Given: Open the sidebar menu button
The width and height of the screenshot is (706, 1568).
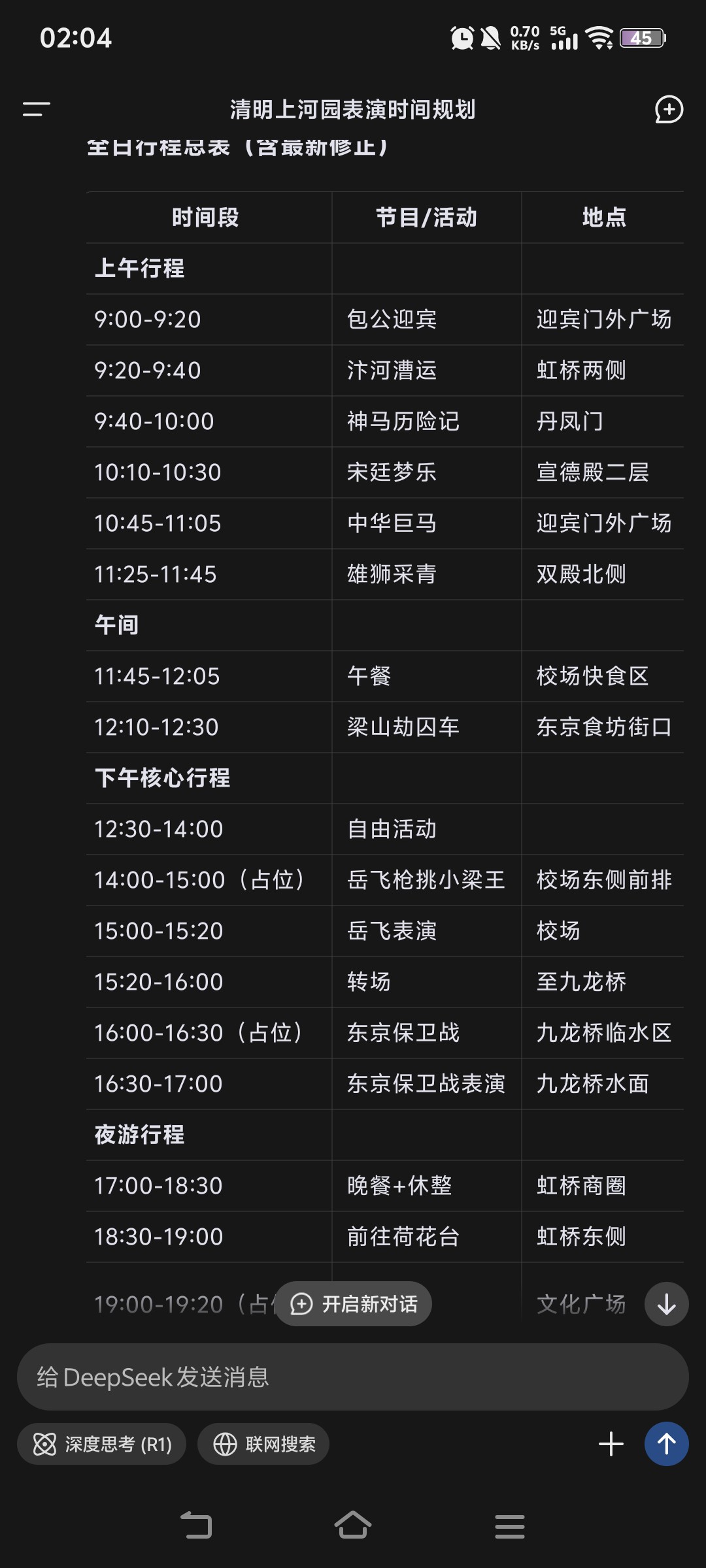Looking at the screenshot, I should 37,109.
